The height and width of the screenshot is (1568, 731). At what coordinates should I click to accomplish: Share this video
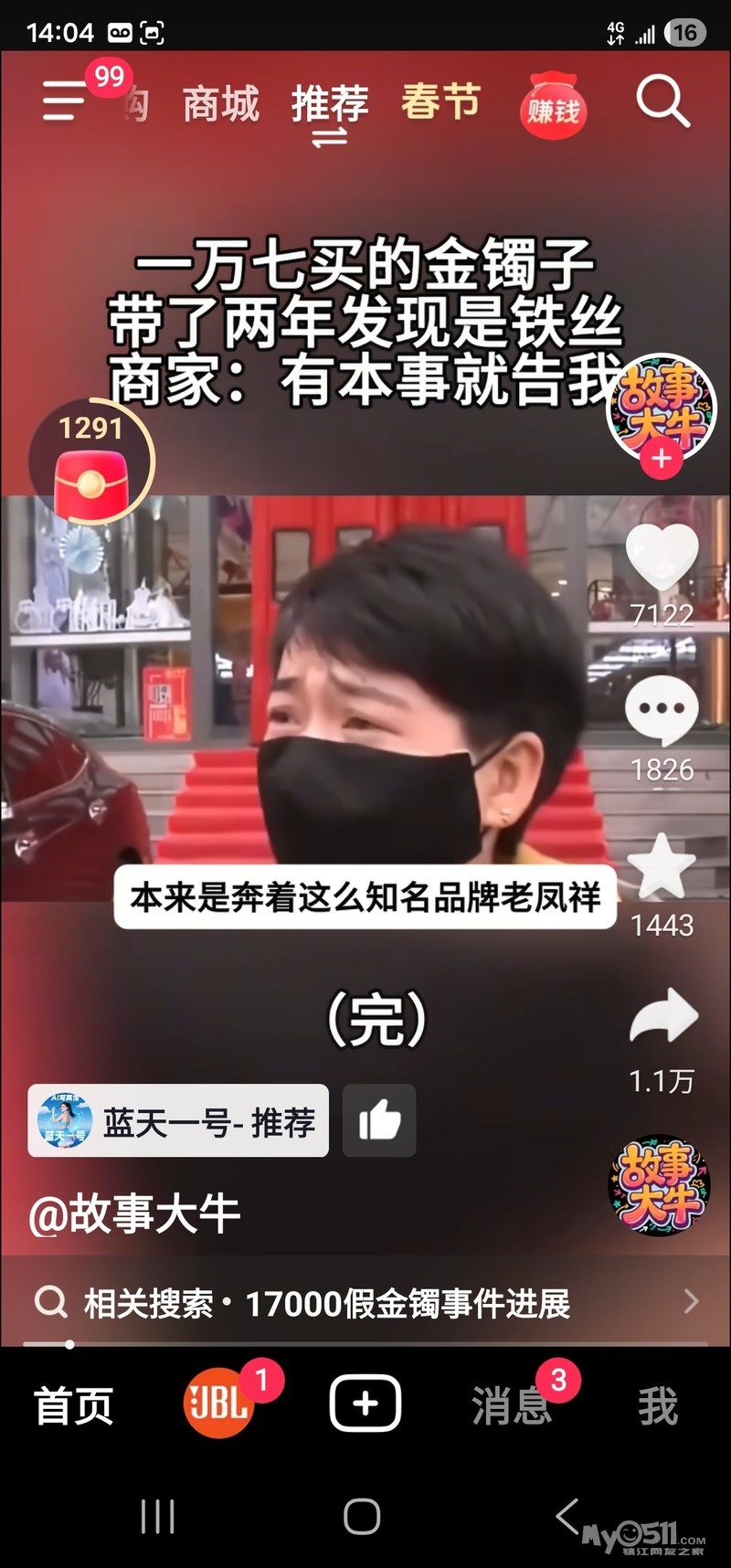click(x=663, y=1018)
